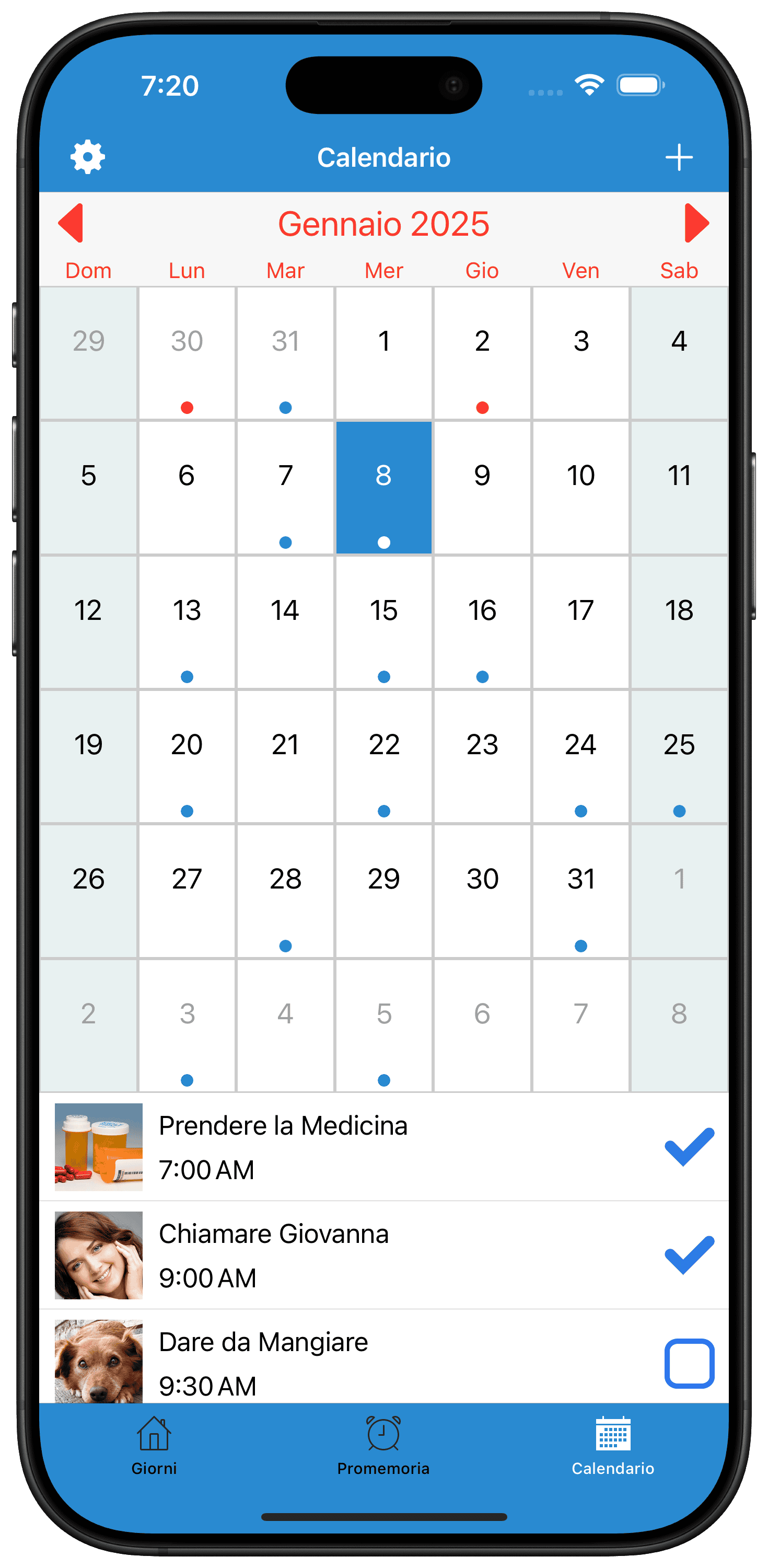Go to the previous month
768x1568 pixels.
[71, 223]
